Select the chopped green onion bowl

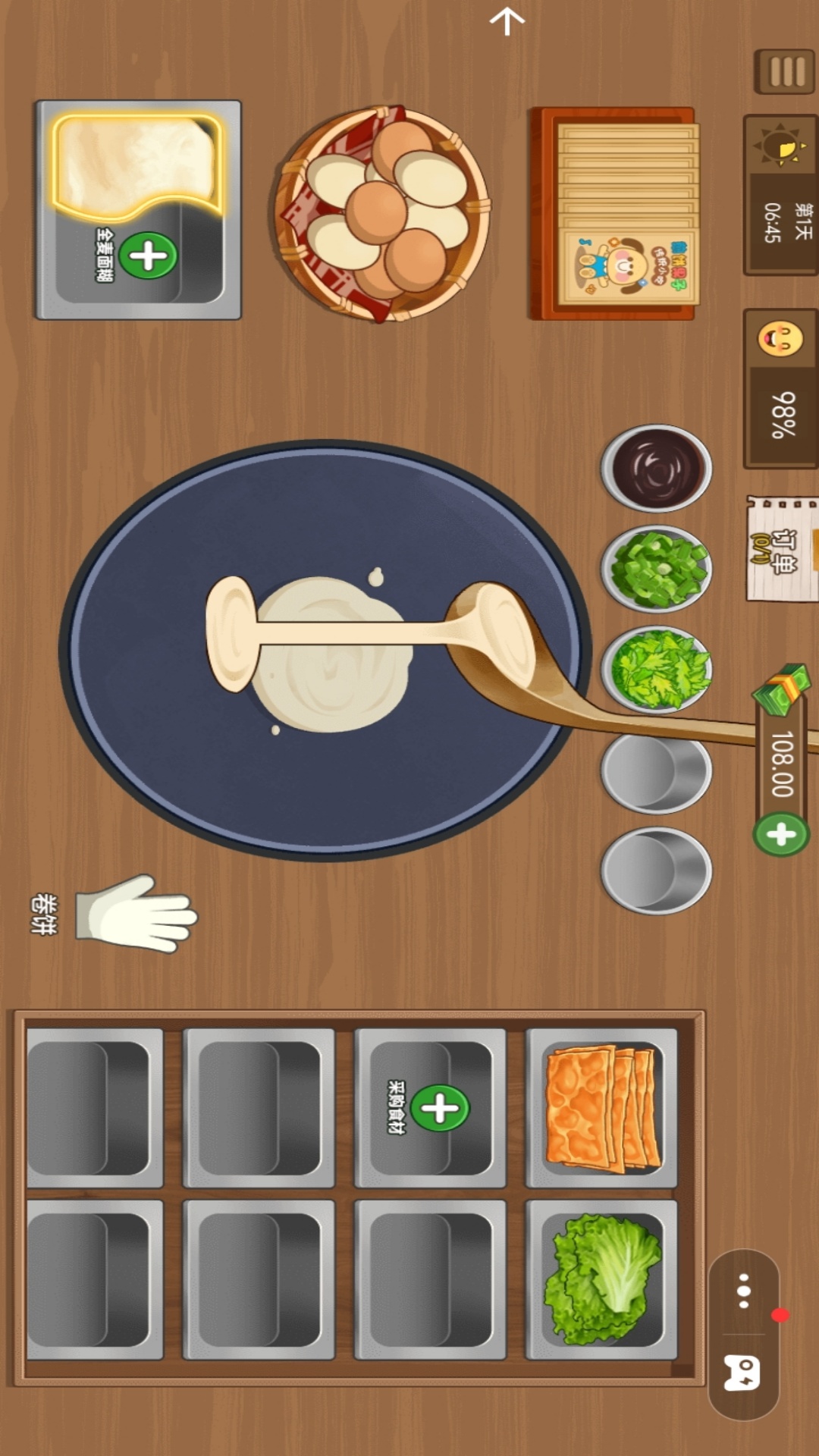coord(657,569)
